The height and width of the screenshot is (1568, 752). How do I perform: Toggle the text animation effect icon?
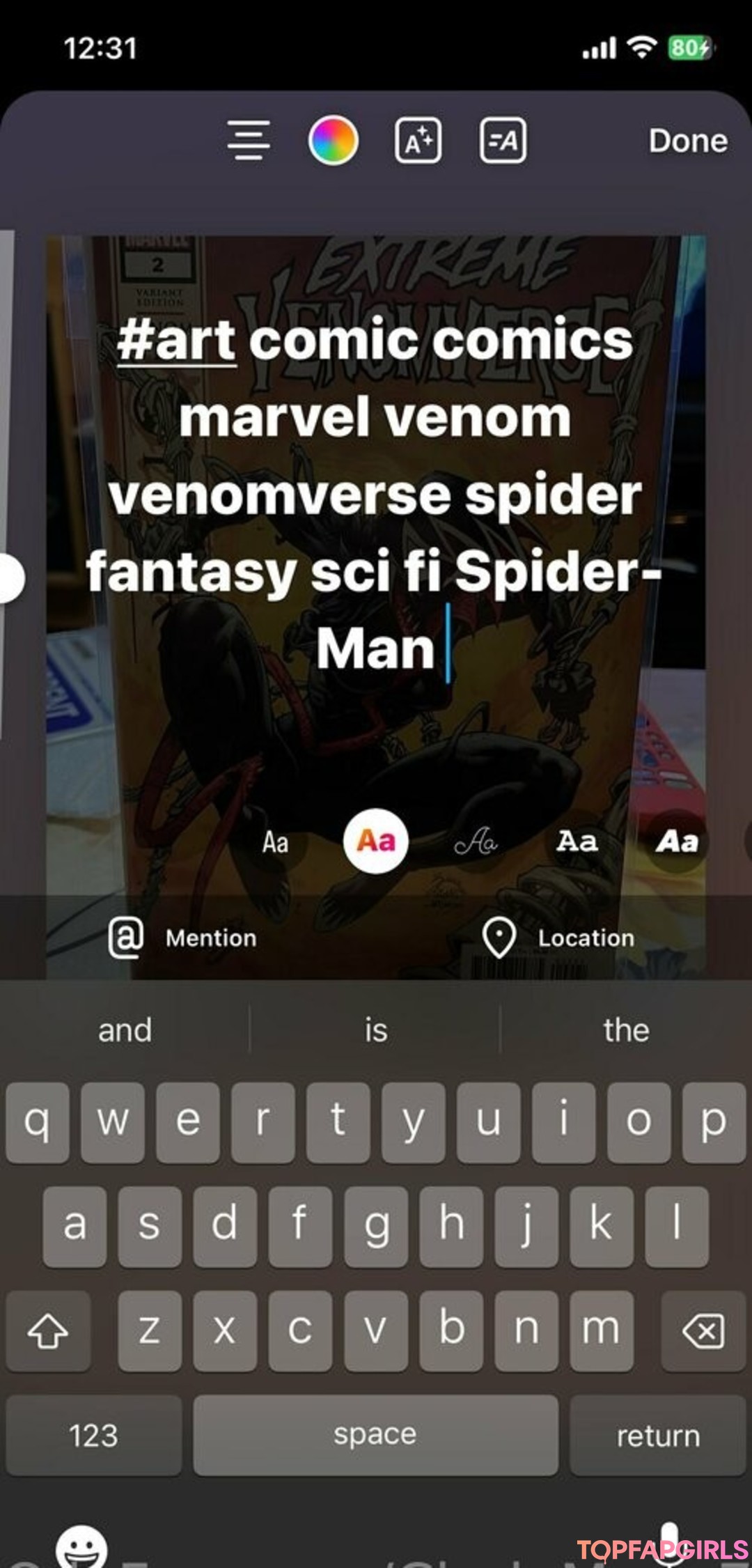click(418, 141)
